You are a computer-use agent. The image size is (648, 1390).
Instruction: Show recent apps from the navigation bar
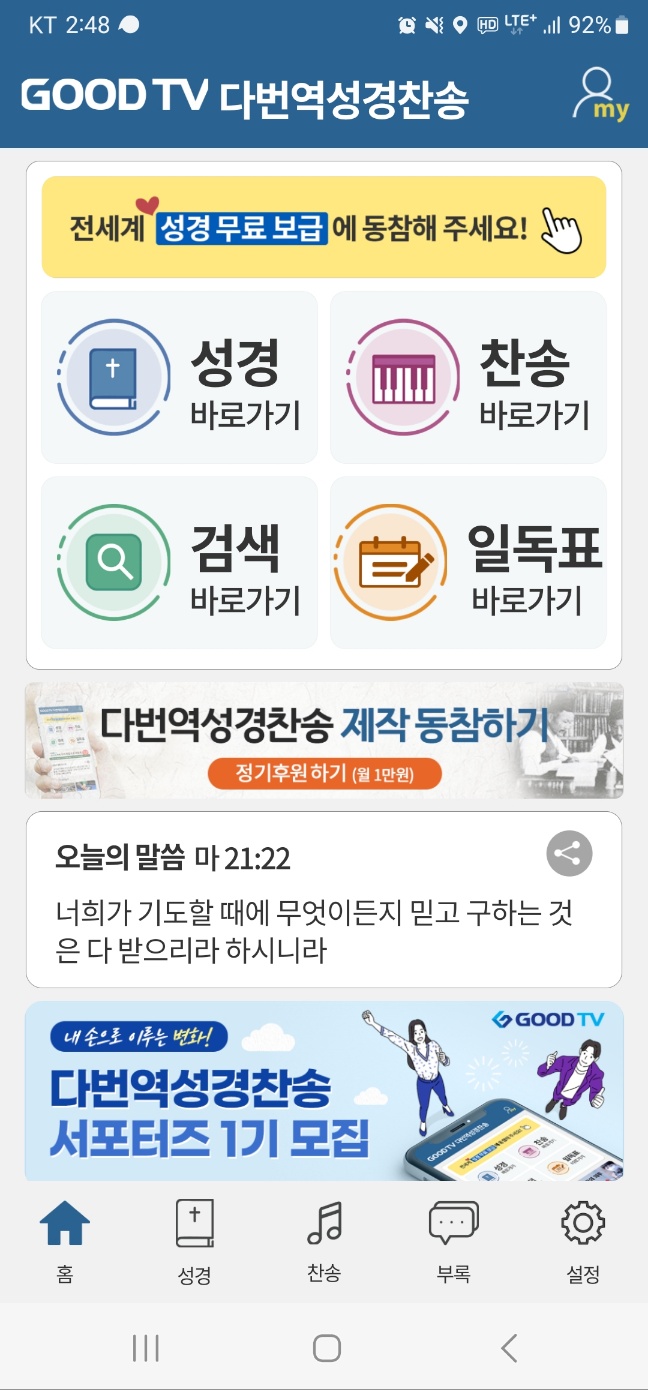click(x=145, y=1348)
